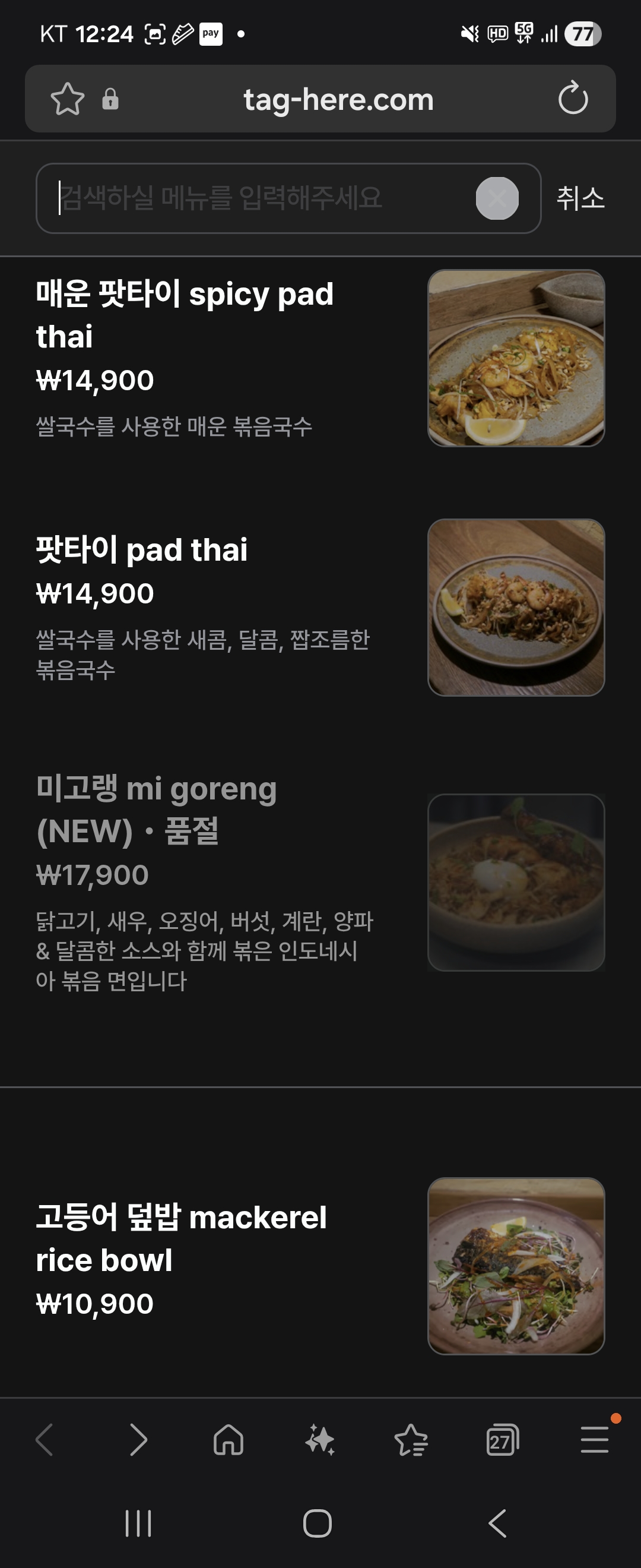Show recent apps from navigation bar

pos(138,1523)
